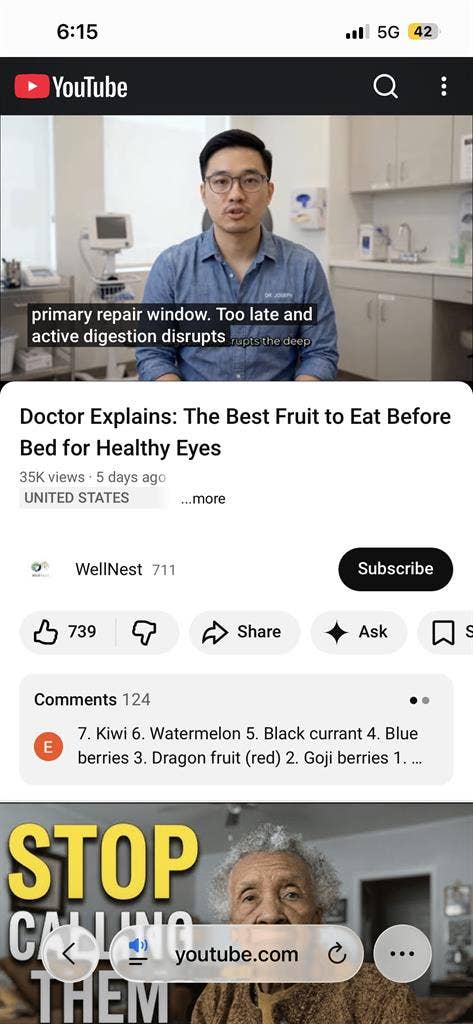This screenshot has width=473, height=1024.
Task: Reload the youtube.com page
Action: [337, 955]
